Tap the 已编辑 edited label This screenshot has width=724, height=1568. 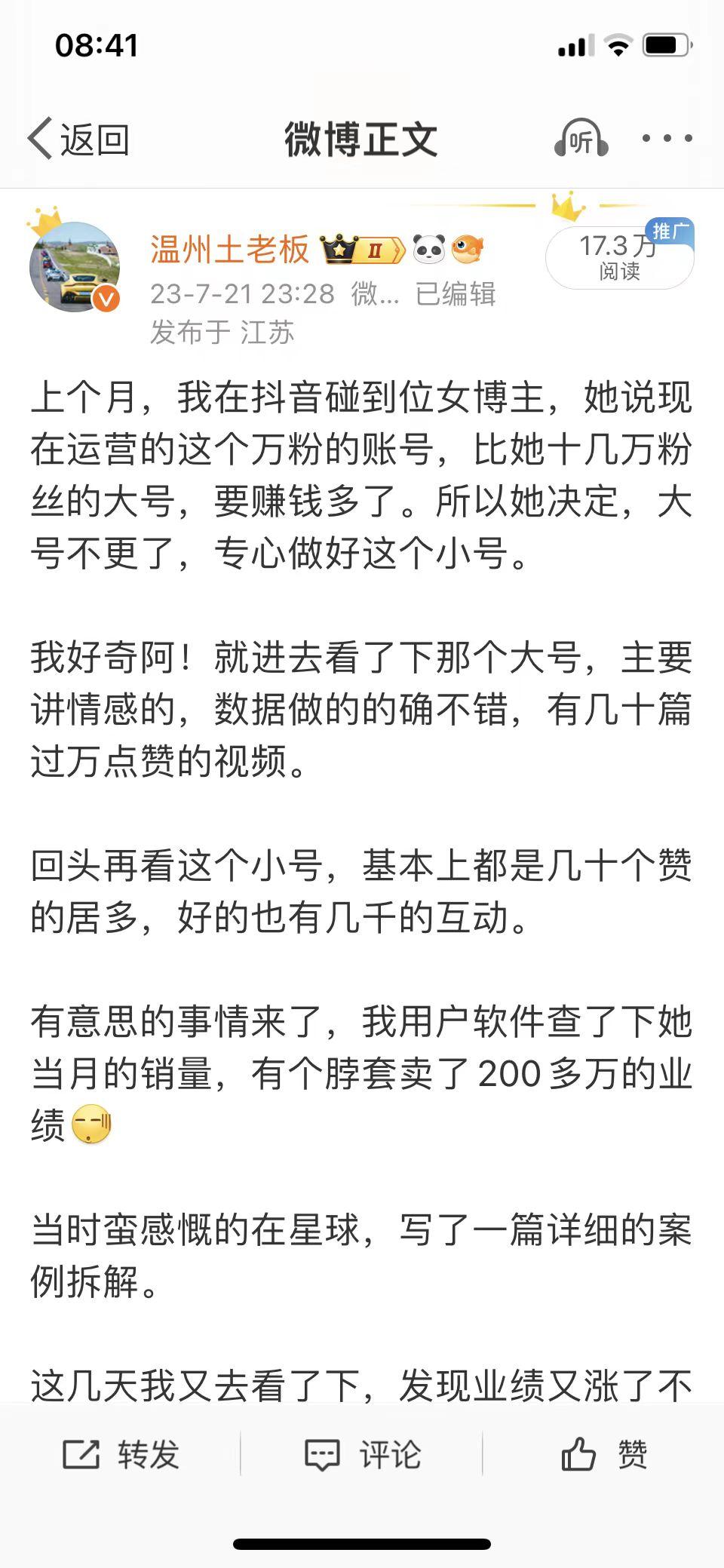pos(455,297)
